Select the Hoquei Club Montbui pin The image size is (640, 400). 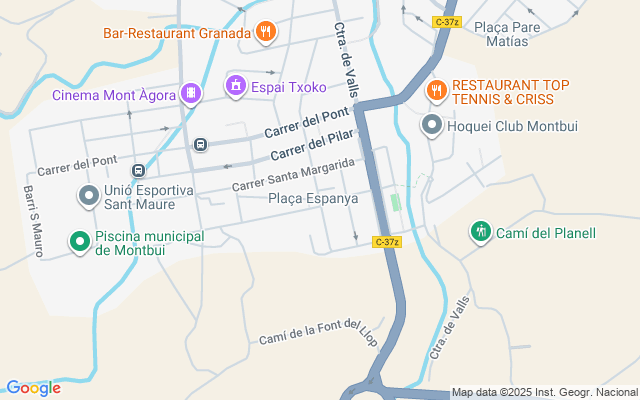coord(432,125)
